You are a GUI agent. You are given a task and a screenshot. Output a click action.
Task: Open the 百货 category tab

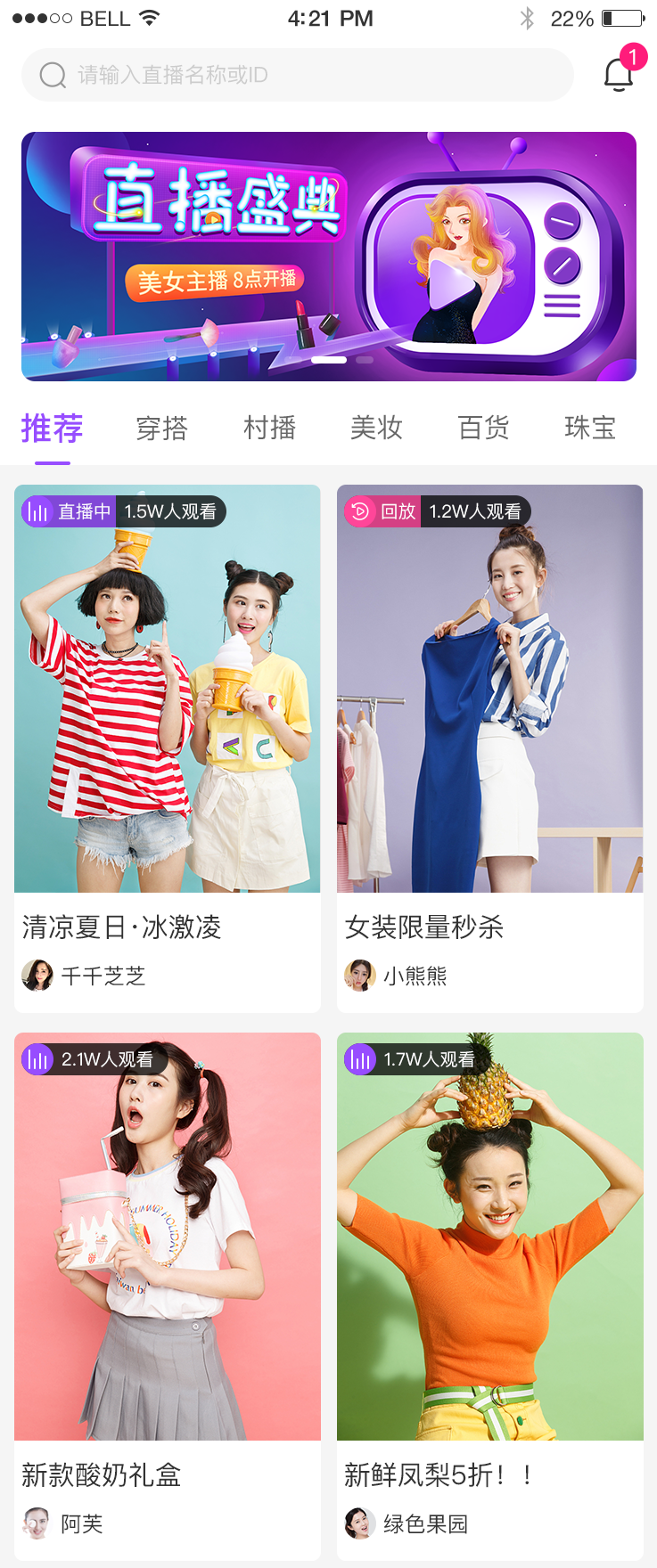(483, 429)
